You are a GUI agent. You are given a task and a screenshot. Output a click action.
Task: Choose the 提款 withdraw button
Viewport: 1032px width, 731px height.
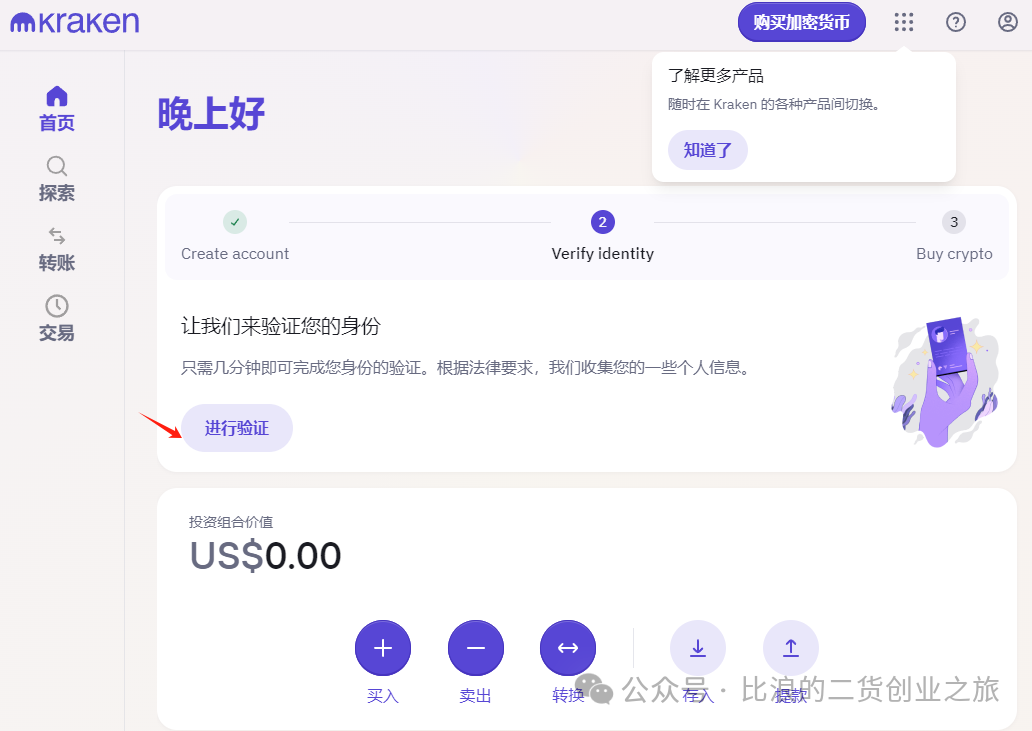point(791,648)
